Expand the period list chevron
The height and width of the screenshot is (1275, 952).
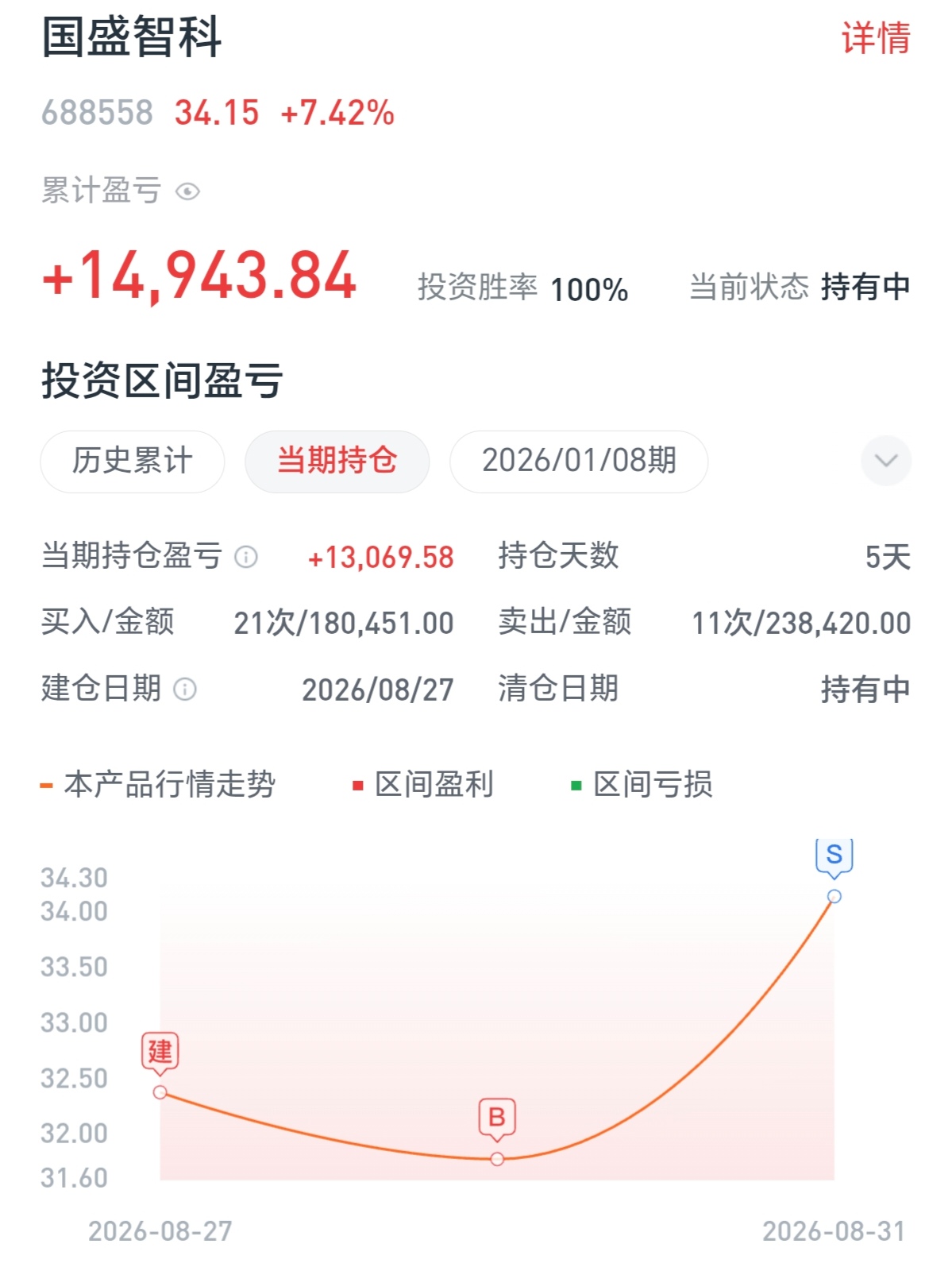coord(886,461)
